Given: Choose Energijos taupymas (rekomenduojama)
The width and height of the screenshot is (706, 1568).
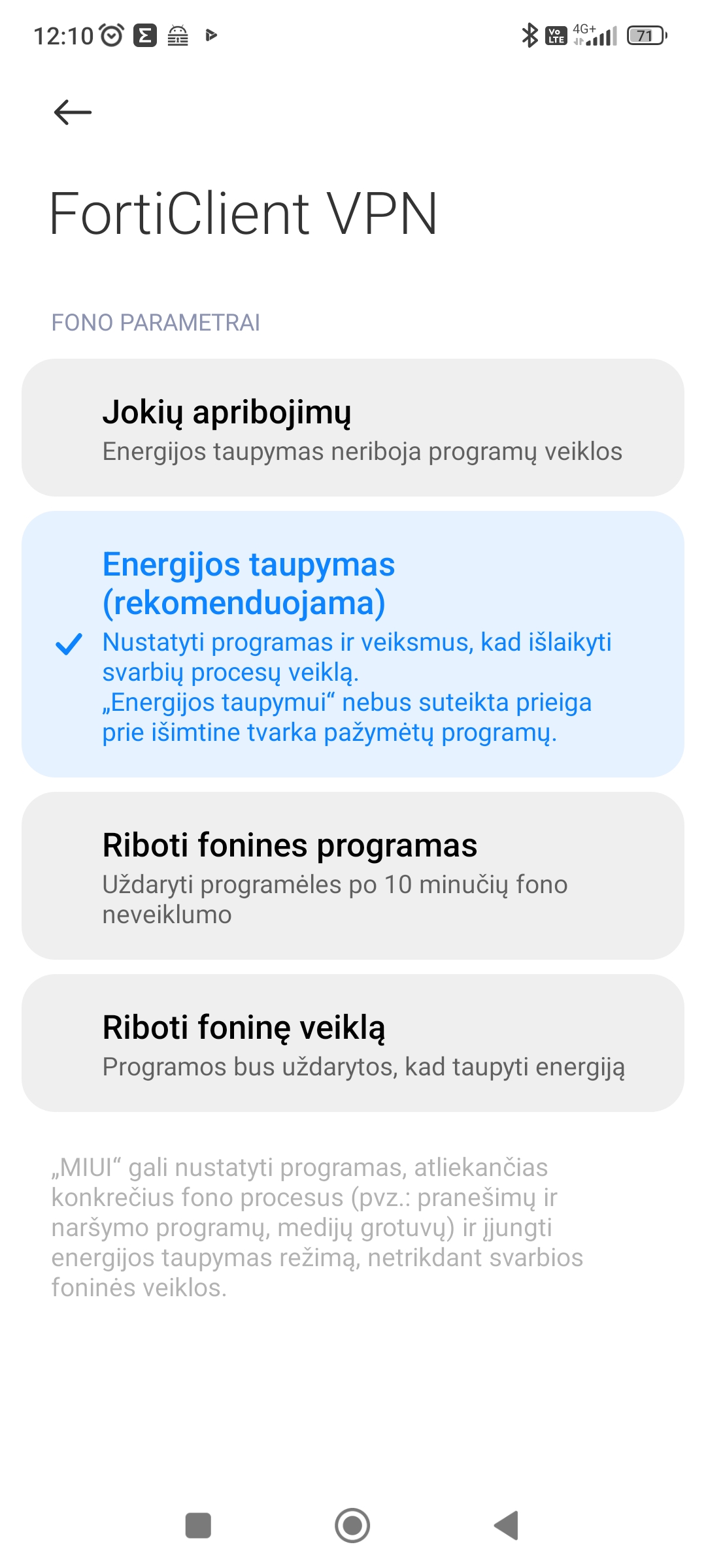Looking at the screenshot, I should (x=353, y=644).
